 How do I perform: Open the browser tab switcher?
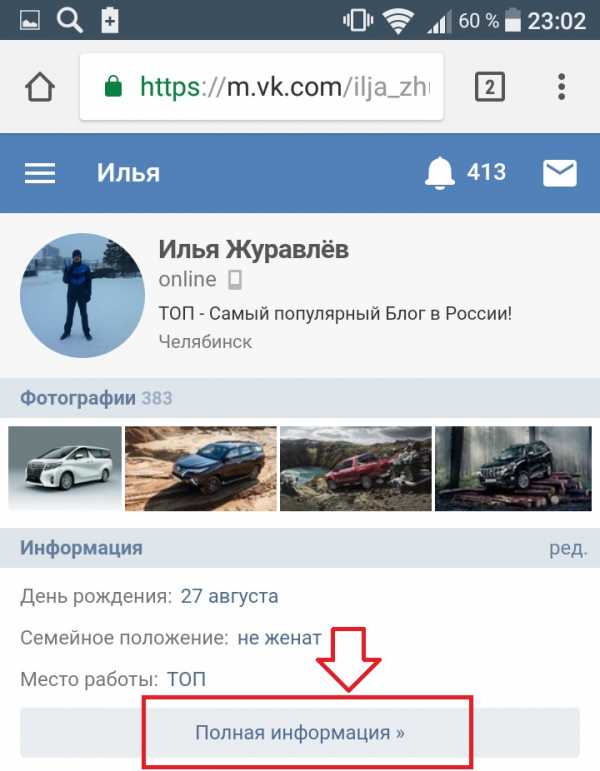[488, 87]
